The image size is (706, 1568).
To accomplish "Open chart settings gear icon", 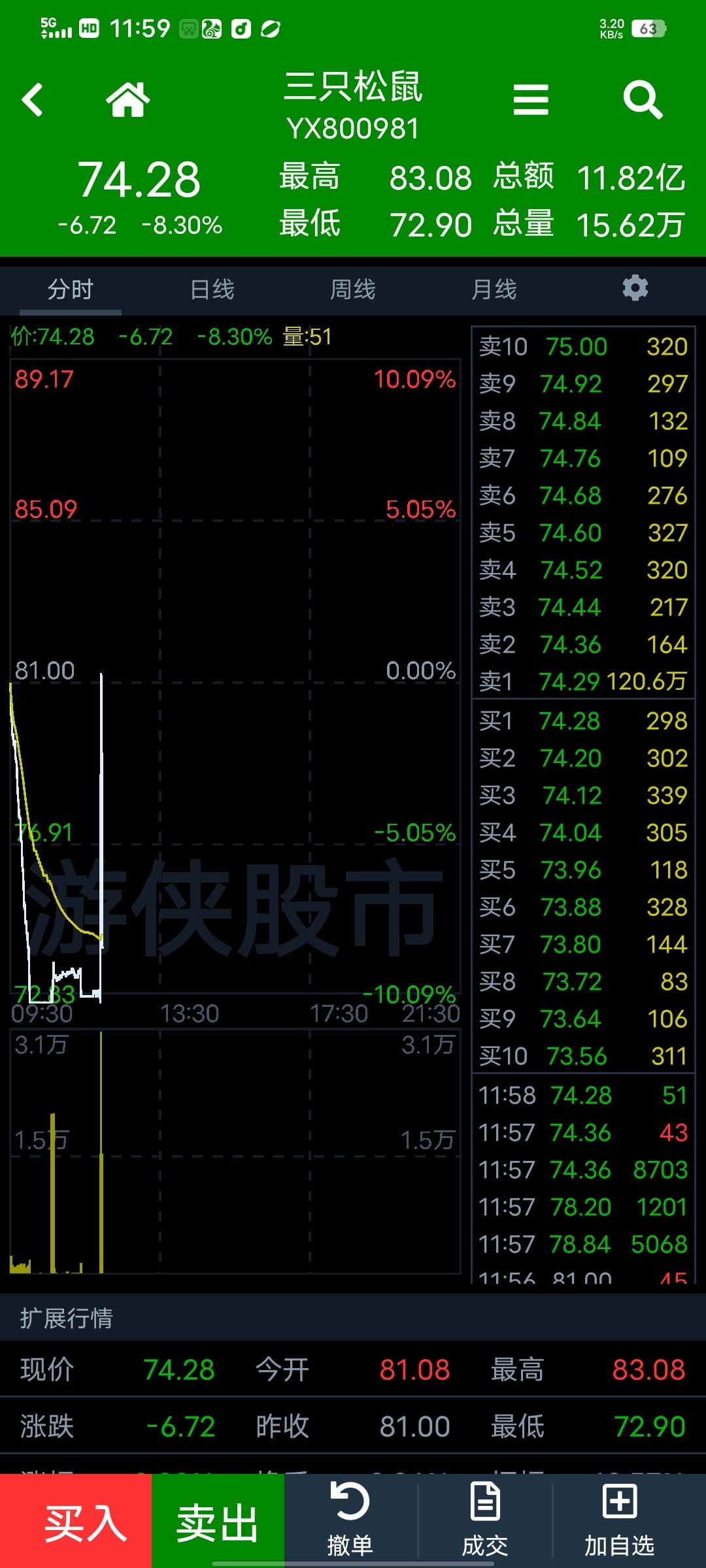I will 635,288.
